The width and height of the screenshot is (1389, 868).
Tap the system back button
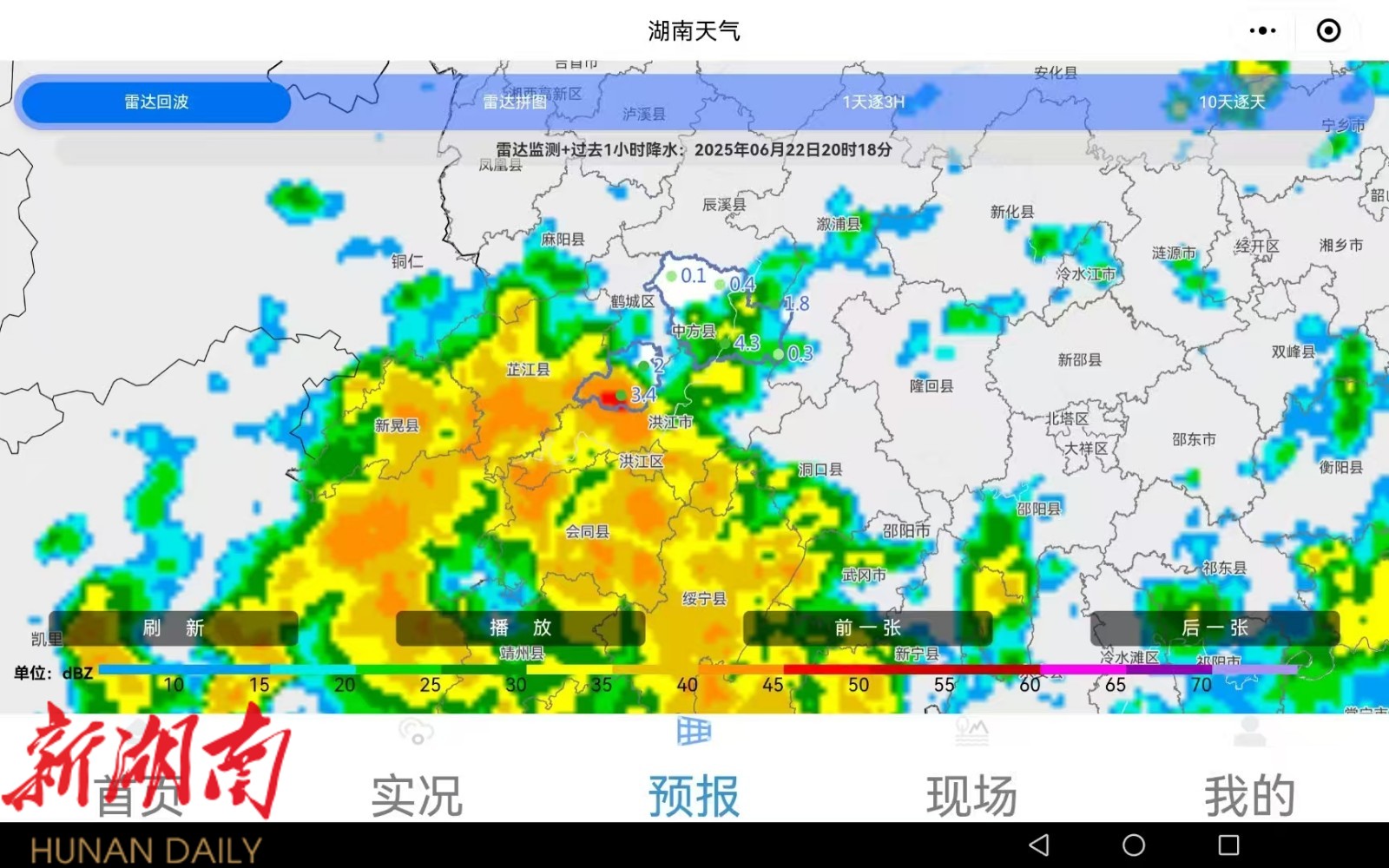pyautogui.click(x=1039, y=845)
